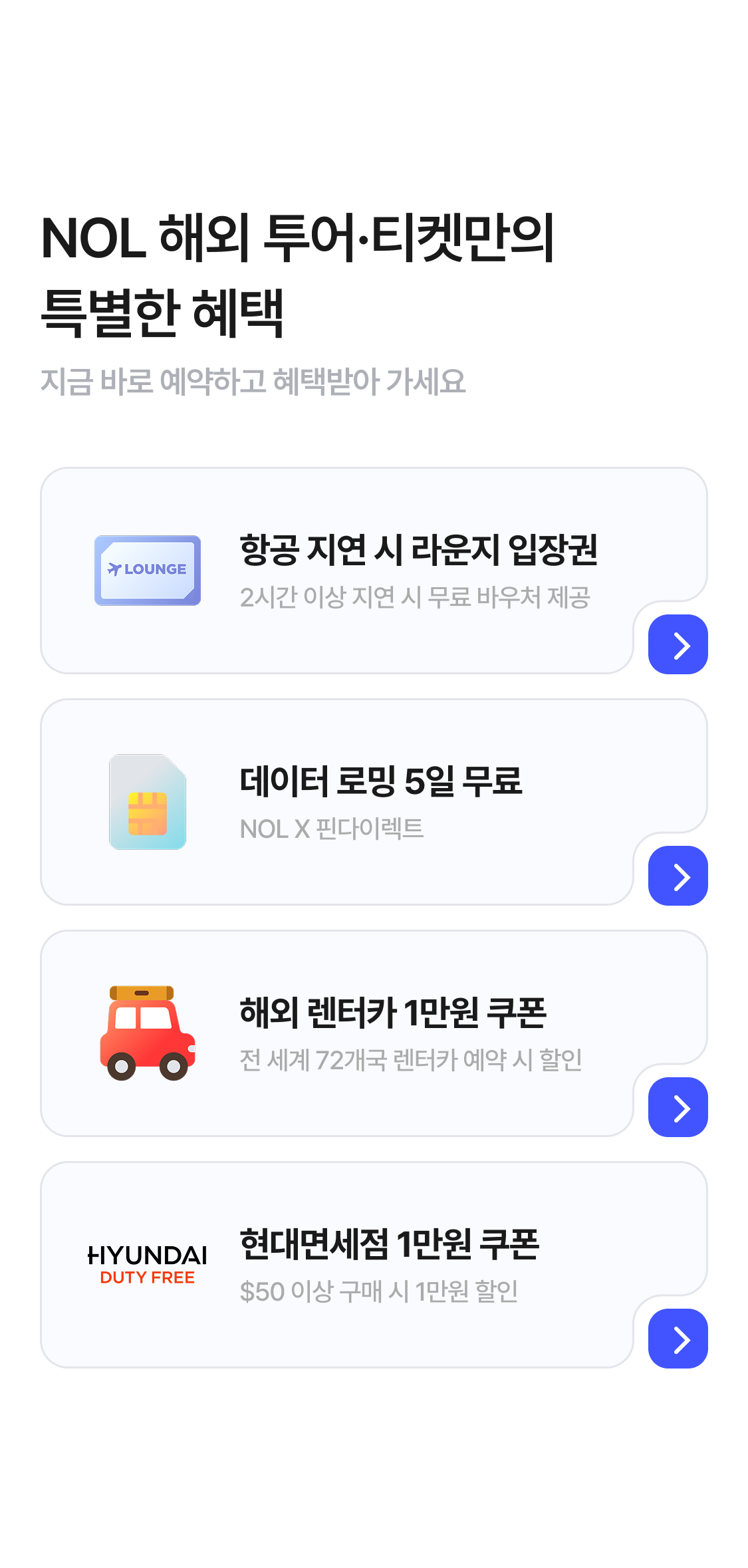Open the flight delay lounge pass benefit
Image resolution: width=748 pixels, height=1568 pixels.
(x=678, y=644)
